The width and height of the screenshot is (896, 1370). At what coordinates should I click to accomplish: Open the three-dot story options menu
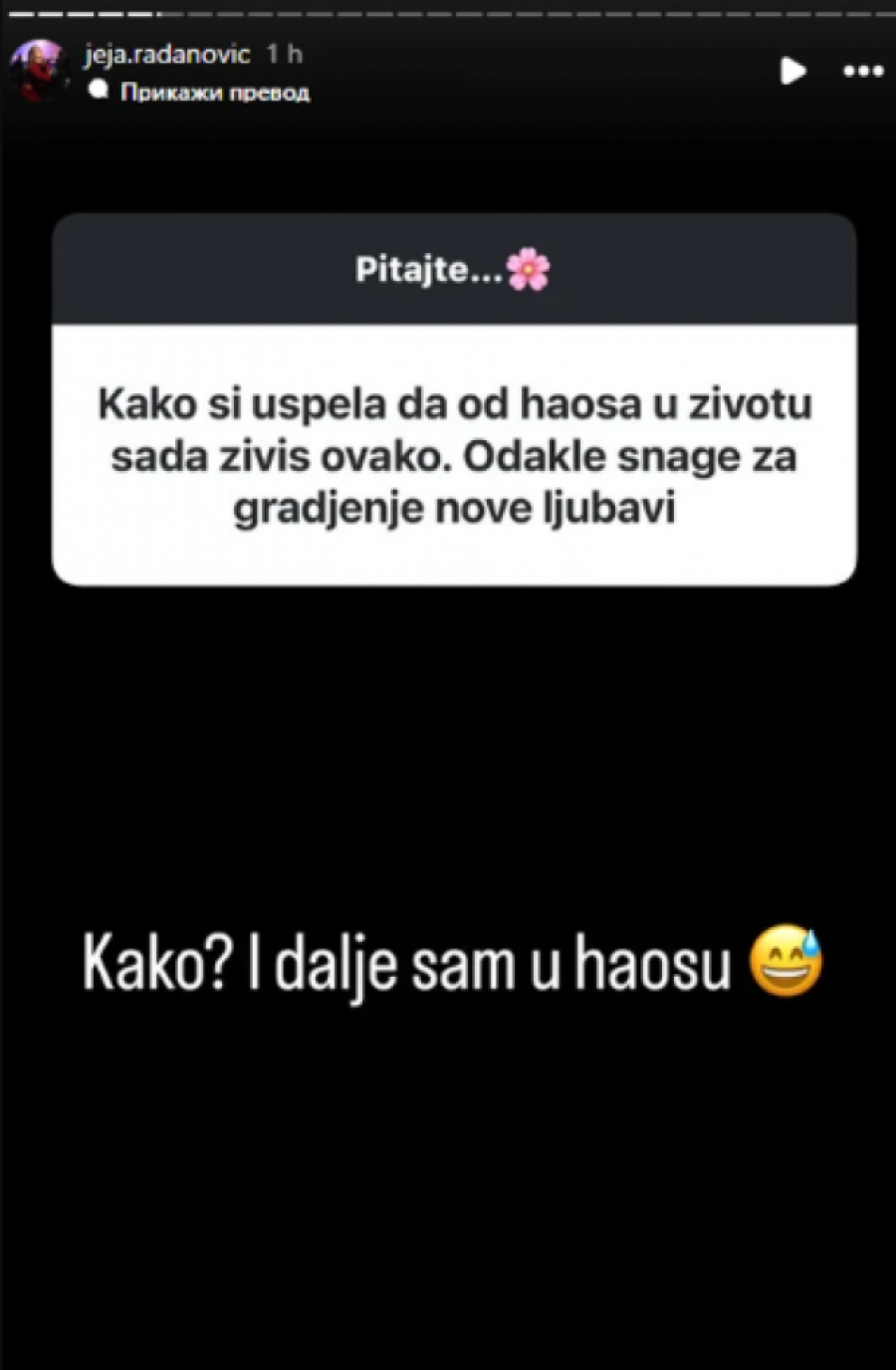tap(862, 72)
